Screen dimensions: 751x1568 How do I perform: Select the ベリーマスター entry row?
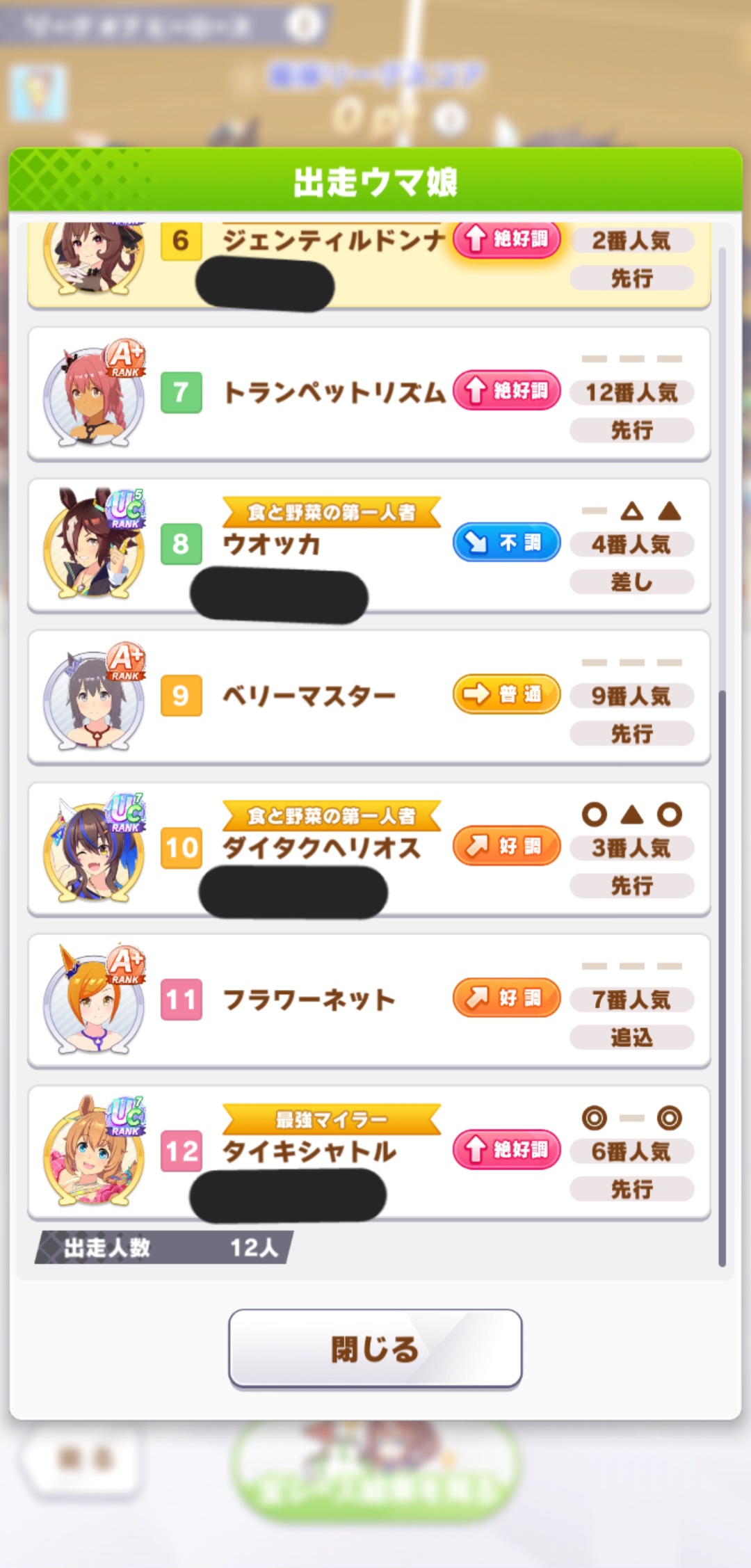[369, 697]
